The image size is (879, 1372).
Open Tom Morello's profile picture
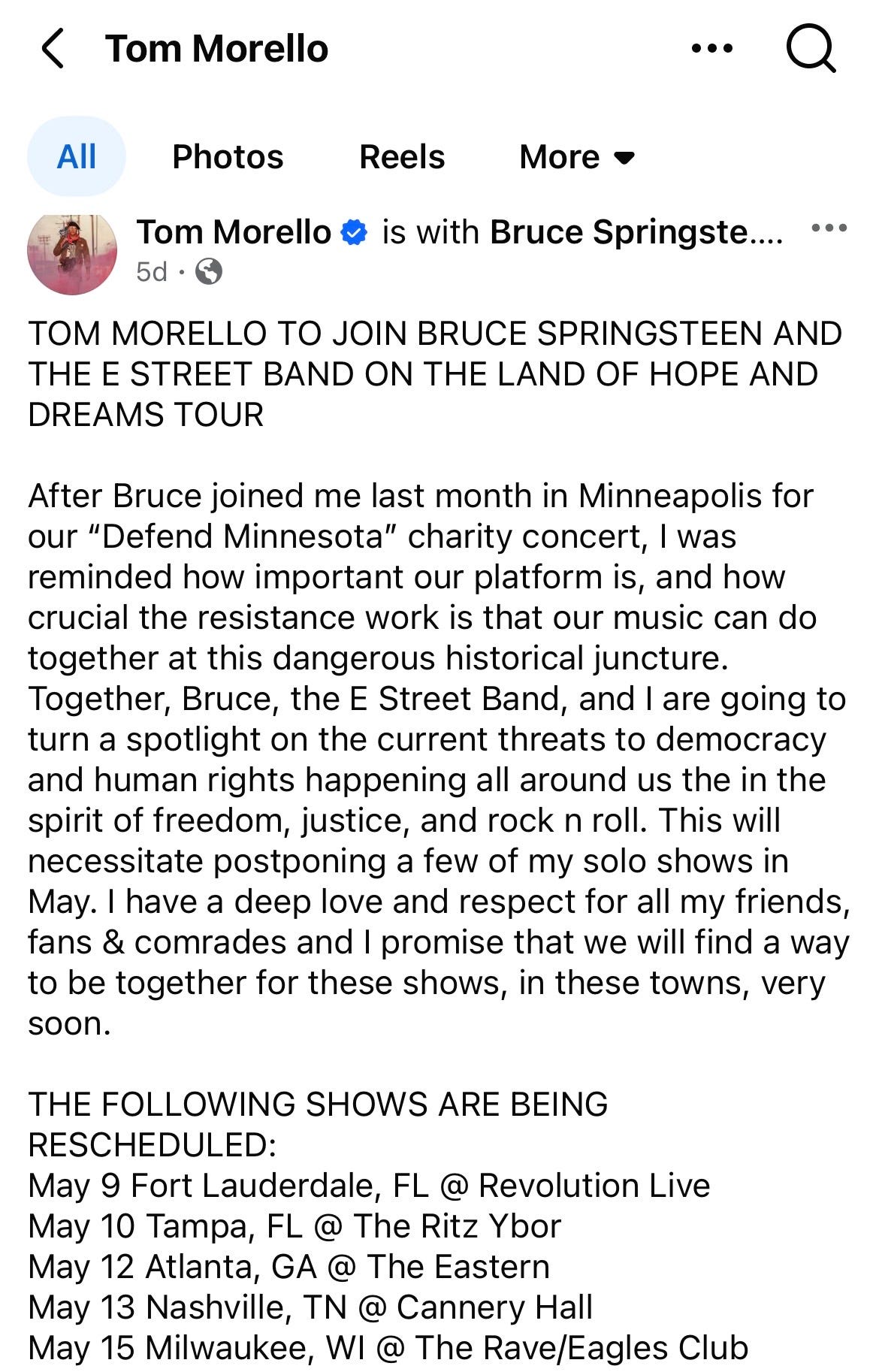(x=72, y=251)
